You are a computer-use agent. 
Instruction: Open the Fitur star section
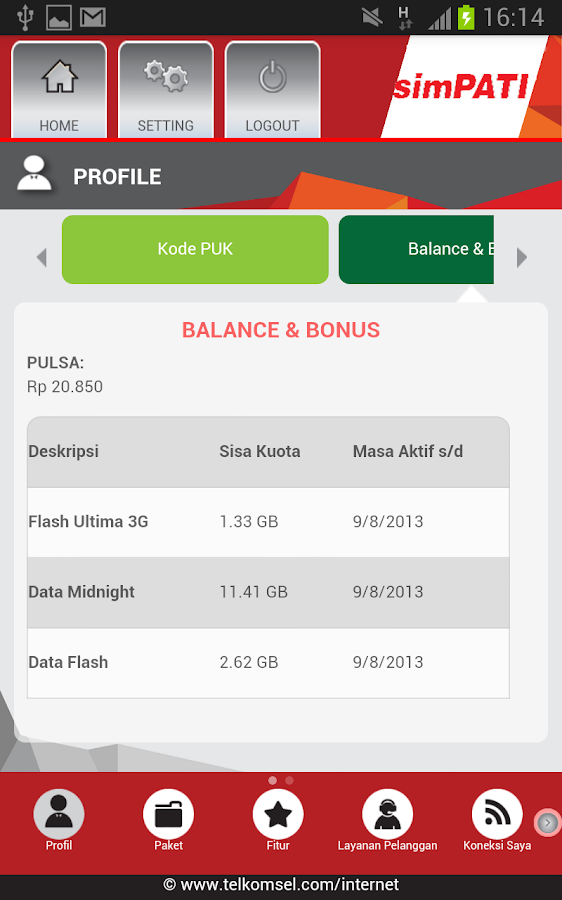pyautogui.click(x=278, y=821)
